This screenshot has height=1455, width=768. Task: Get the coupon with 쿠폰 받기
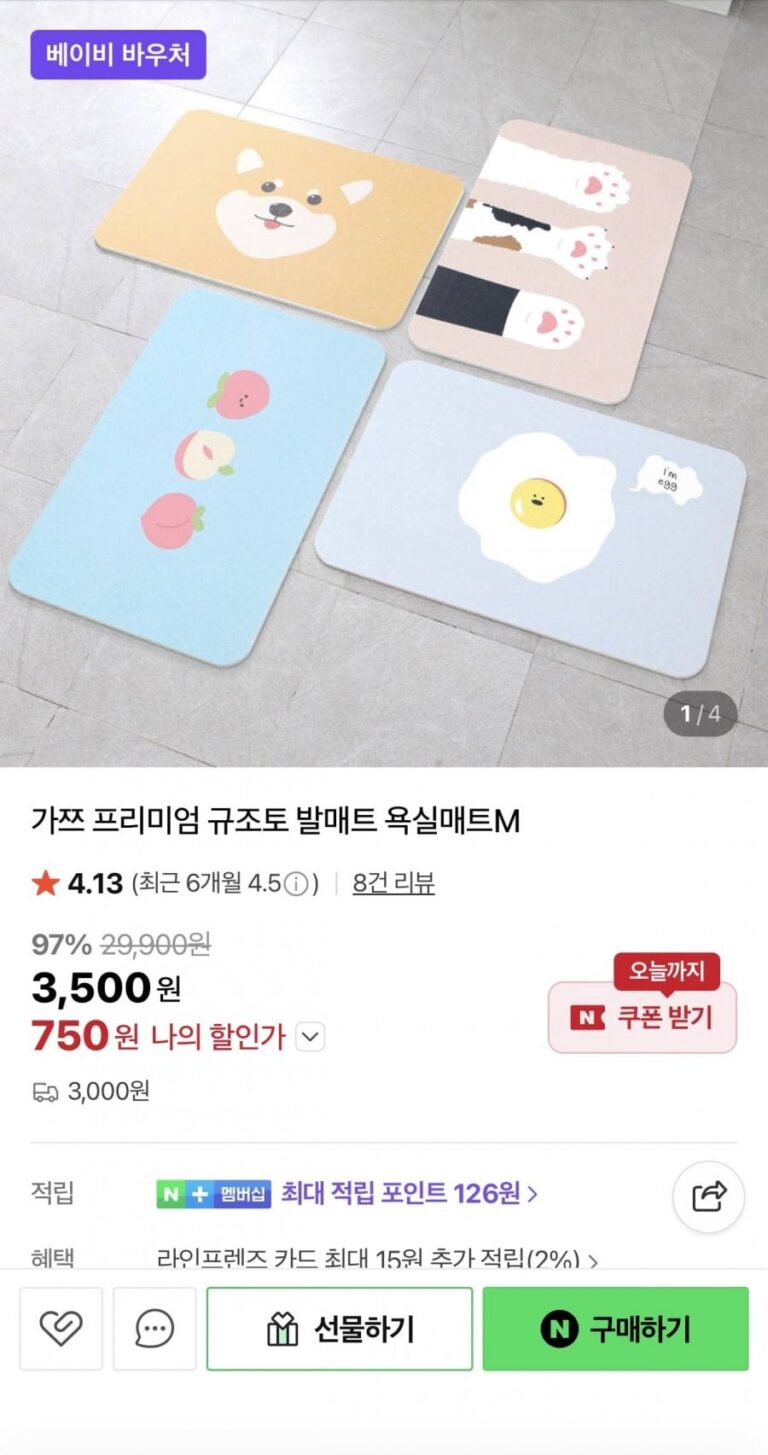(642, 1017)
